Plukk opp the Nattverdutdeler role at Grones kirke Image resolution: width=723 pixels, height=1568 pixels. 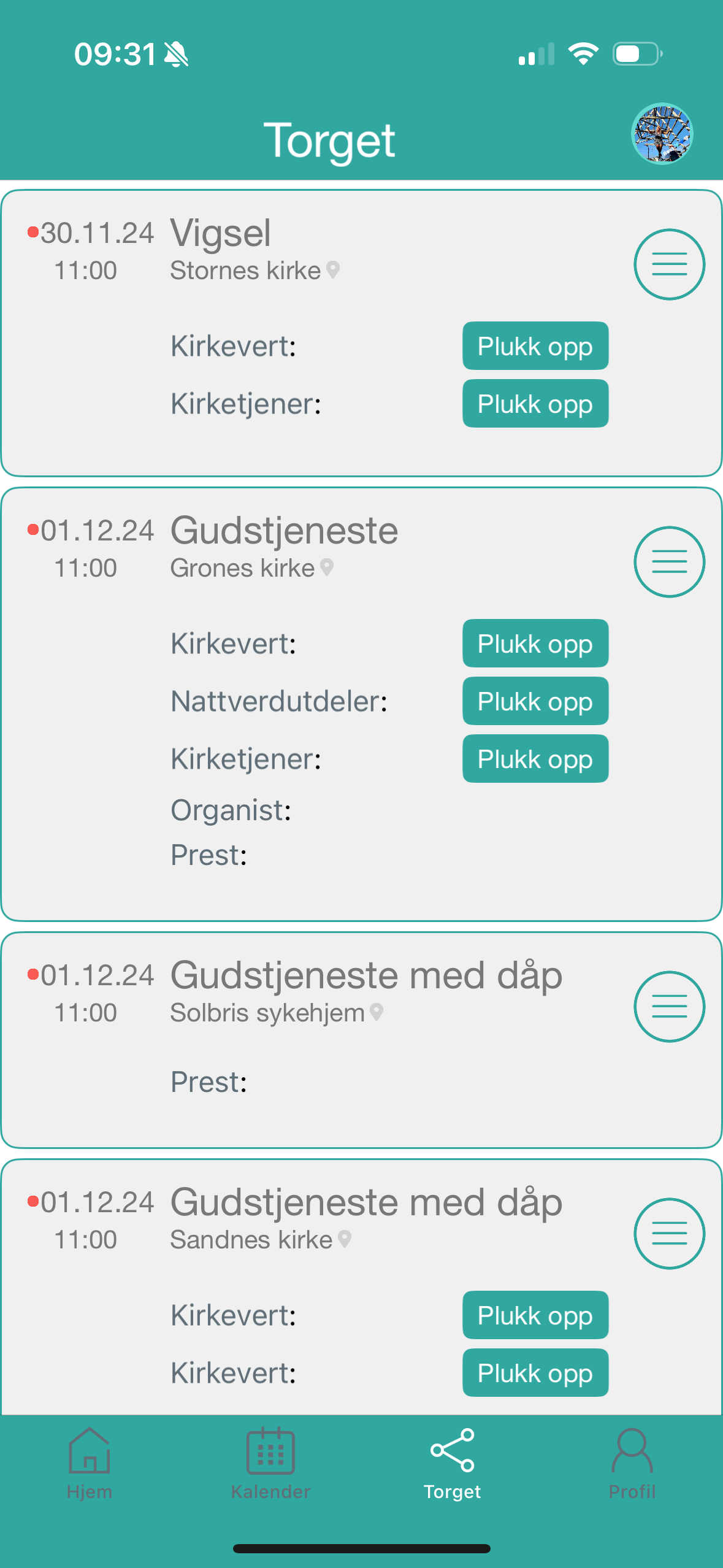pos(534,701)
